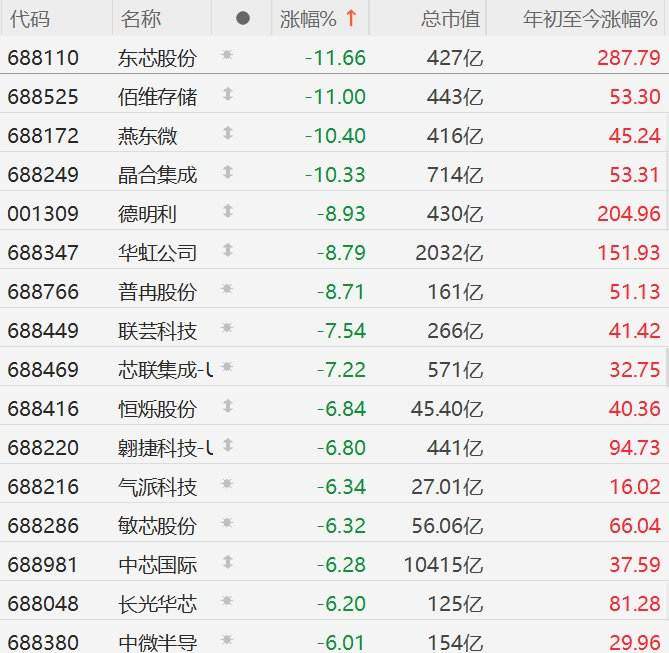Sort by 年初至今涨幅% column

coord(592,19)
